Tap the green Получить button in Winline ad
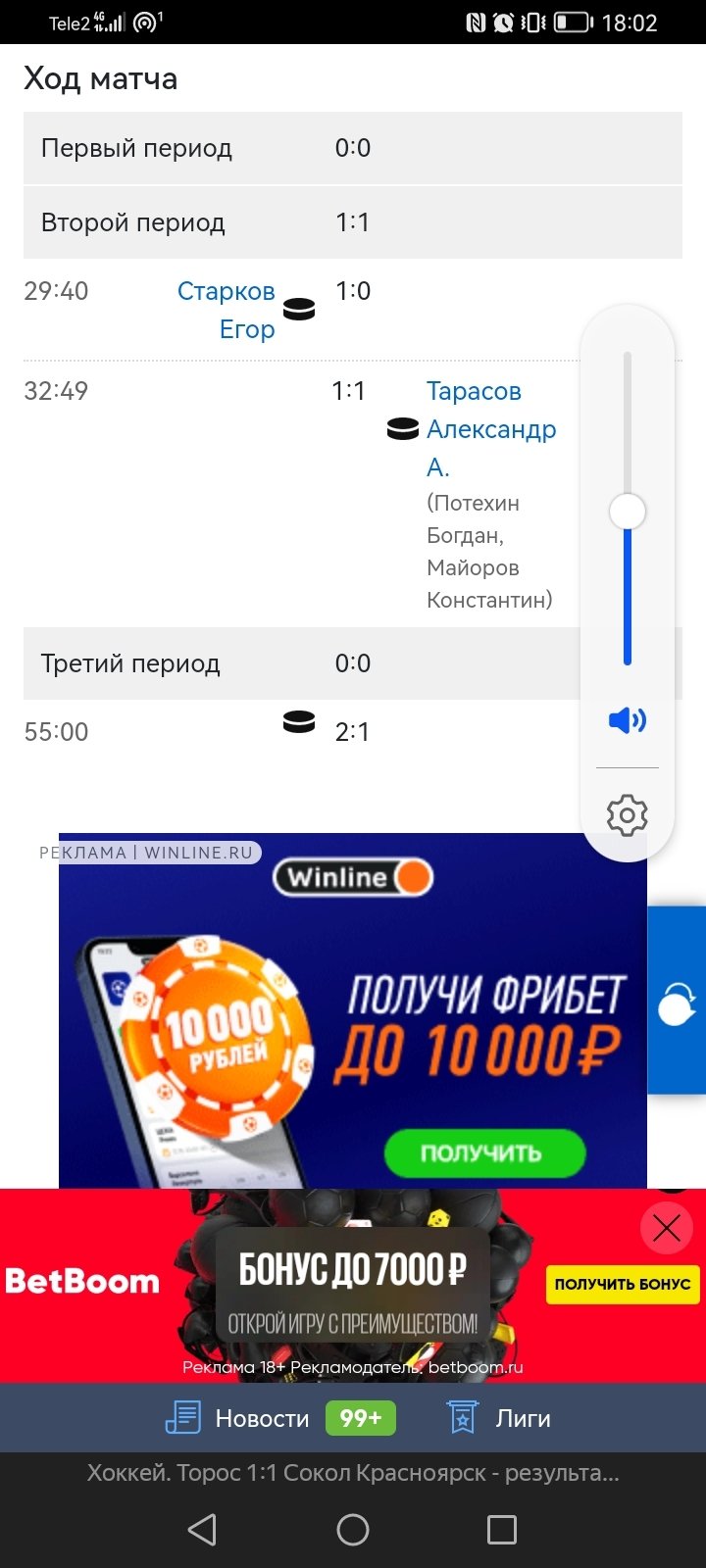Viewport: 706px width, 1568px height. 484,1152
